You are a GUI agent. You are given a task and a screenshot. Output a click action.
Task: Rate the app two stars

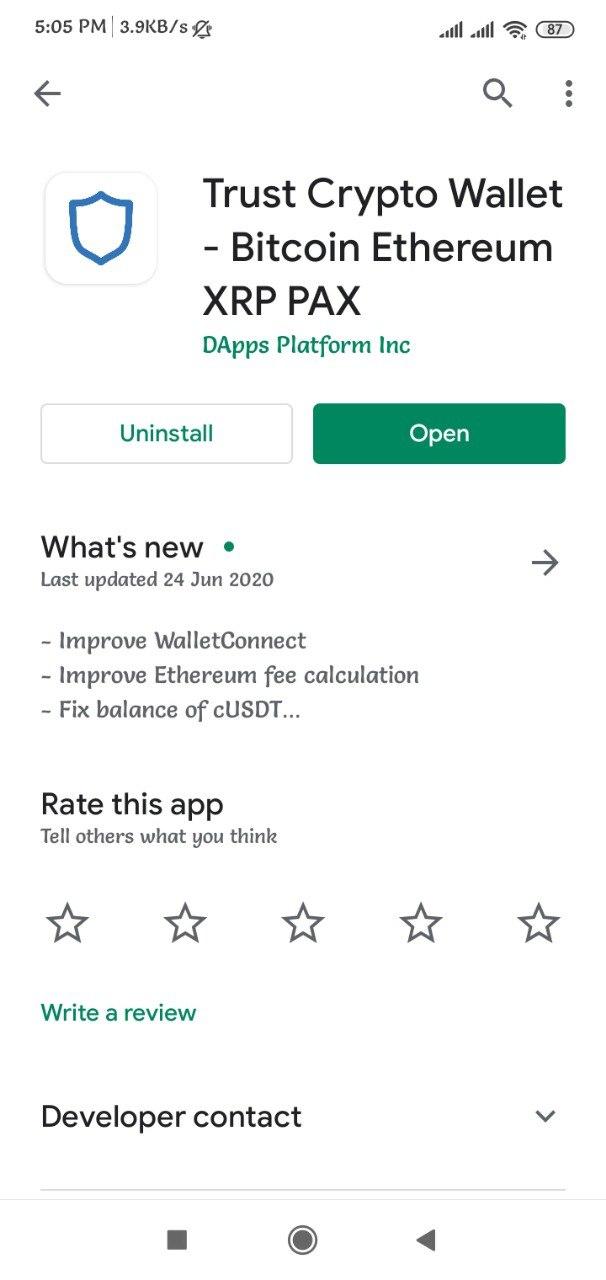(x=185, y=923)
